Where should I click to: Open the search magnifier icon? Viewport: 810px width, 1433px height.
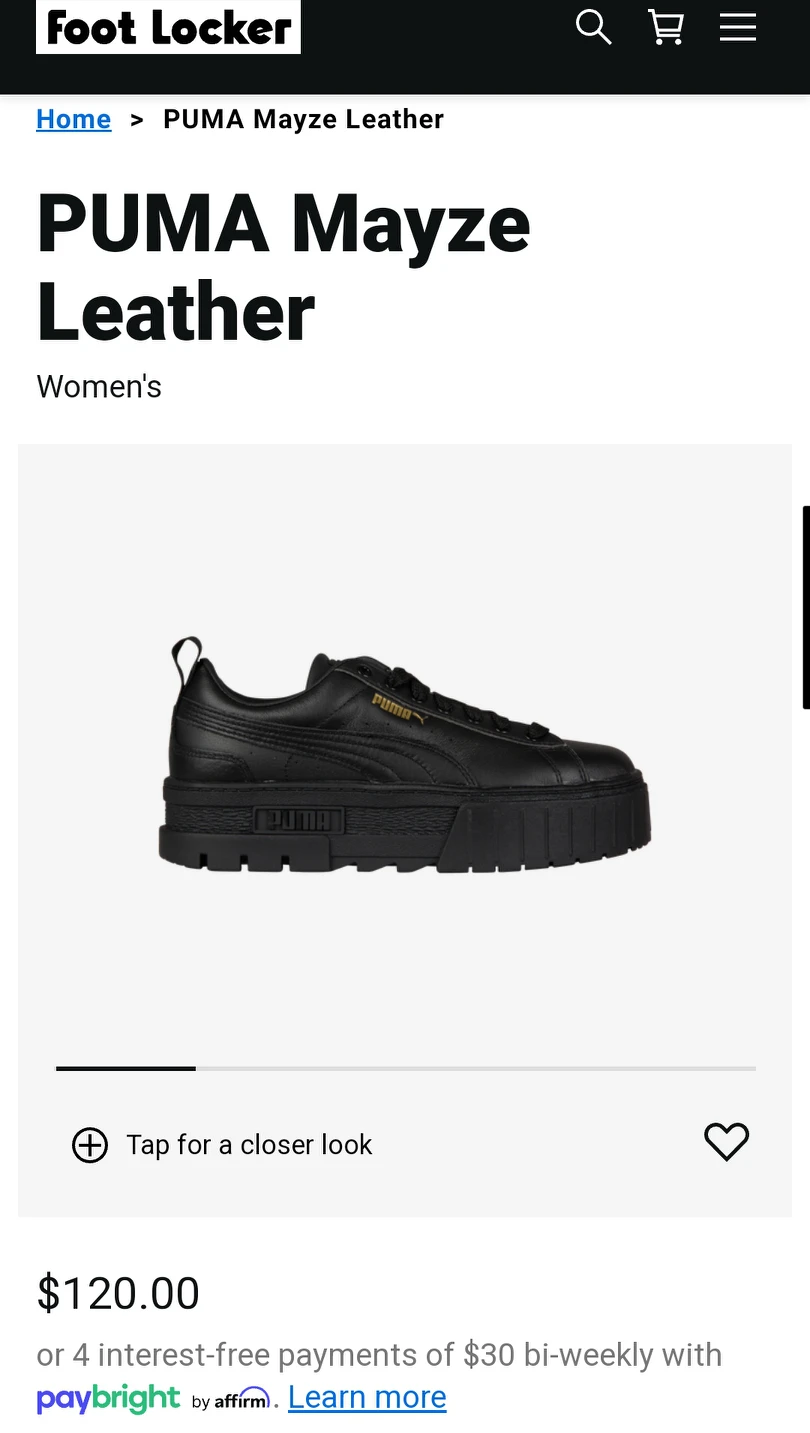click(x=593, y=28)
